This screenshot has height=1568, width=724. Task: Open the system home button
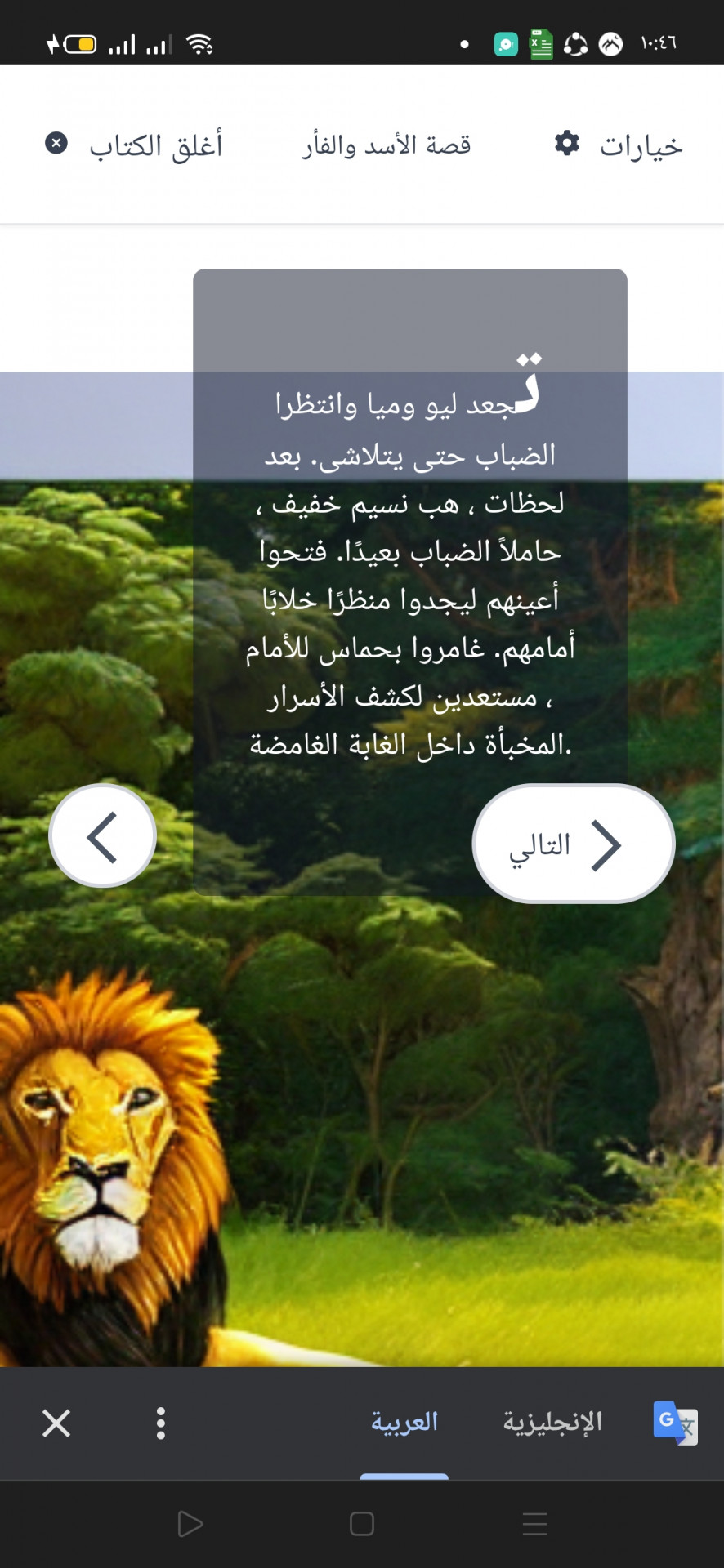[361, 1524]
